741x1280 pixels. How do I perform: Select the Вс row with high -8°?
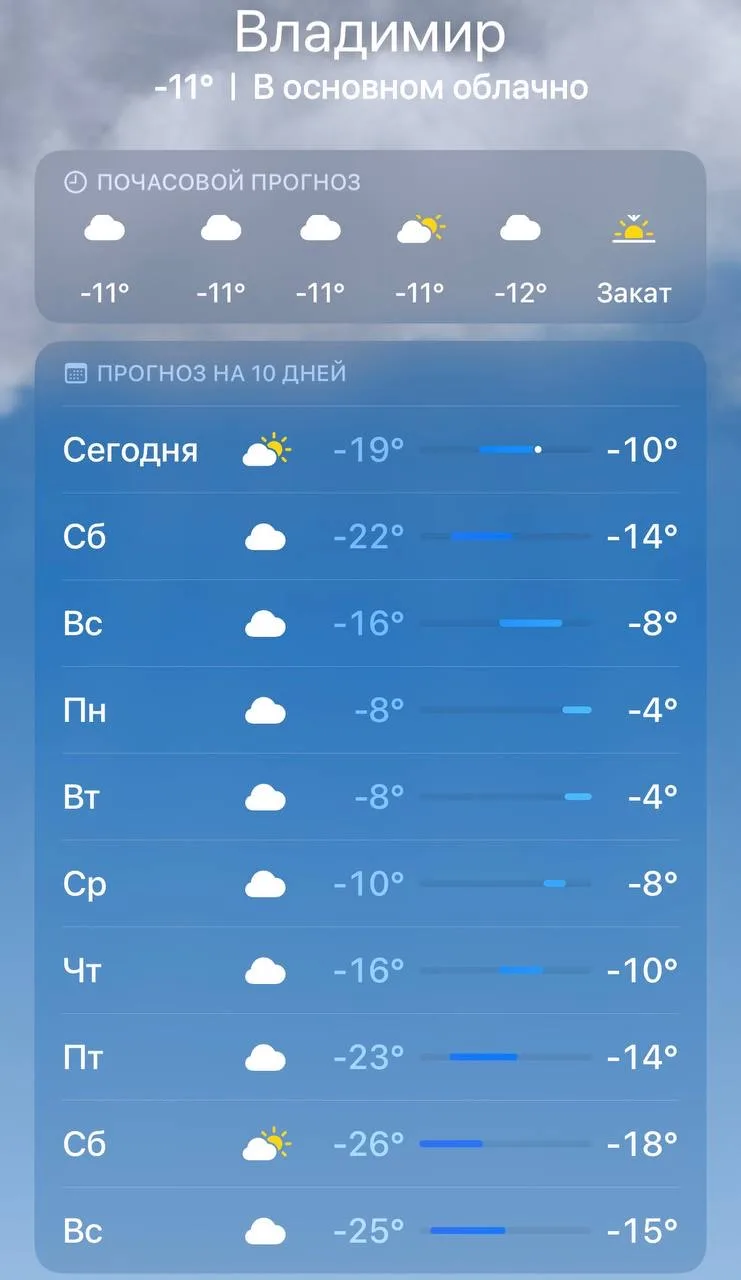pos(370,624)
